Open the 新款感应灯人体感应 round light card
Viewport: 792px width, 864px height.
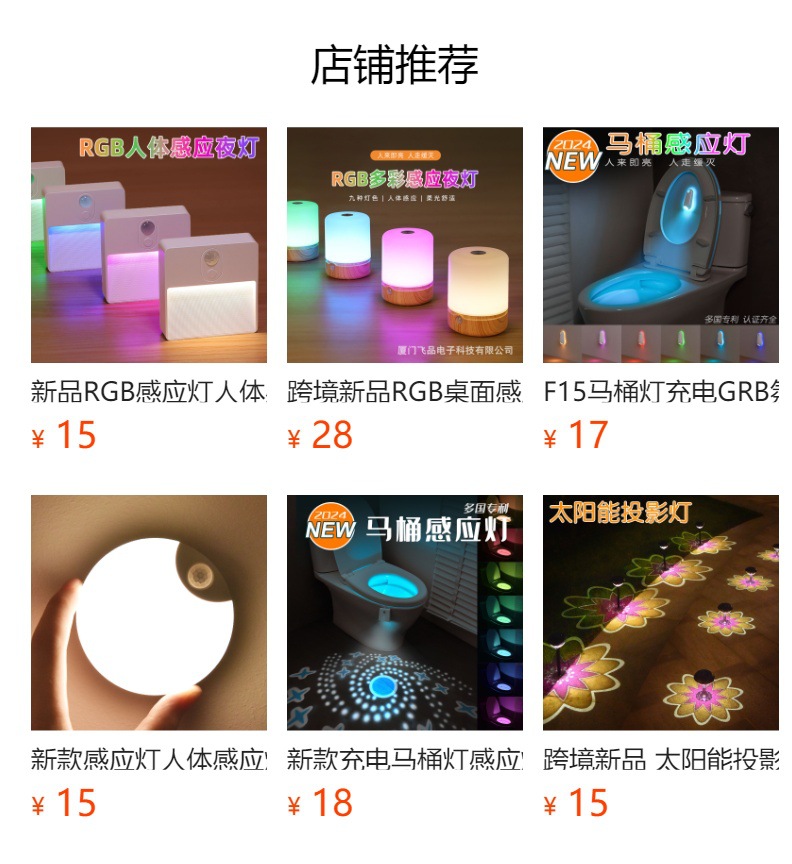coord(148,613)
